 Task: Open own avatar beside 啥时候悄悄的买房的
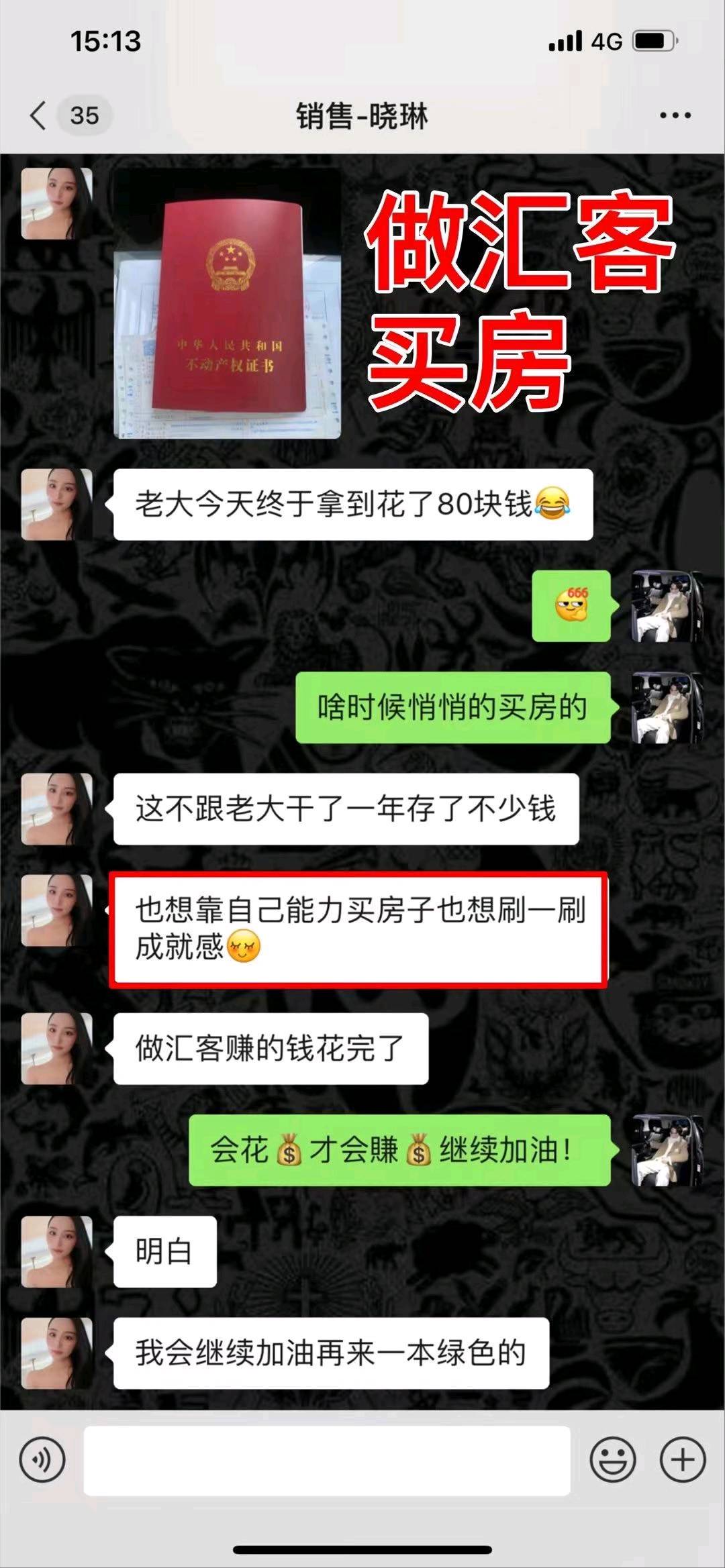point(666,708)
